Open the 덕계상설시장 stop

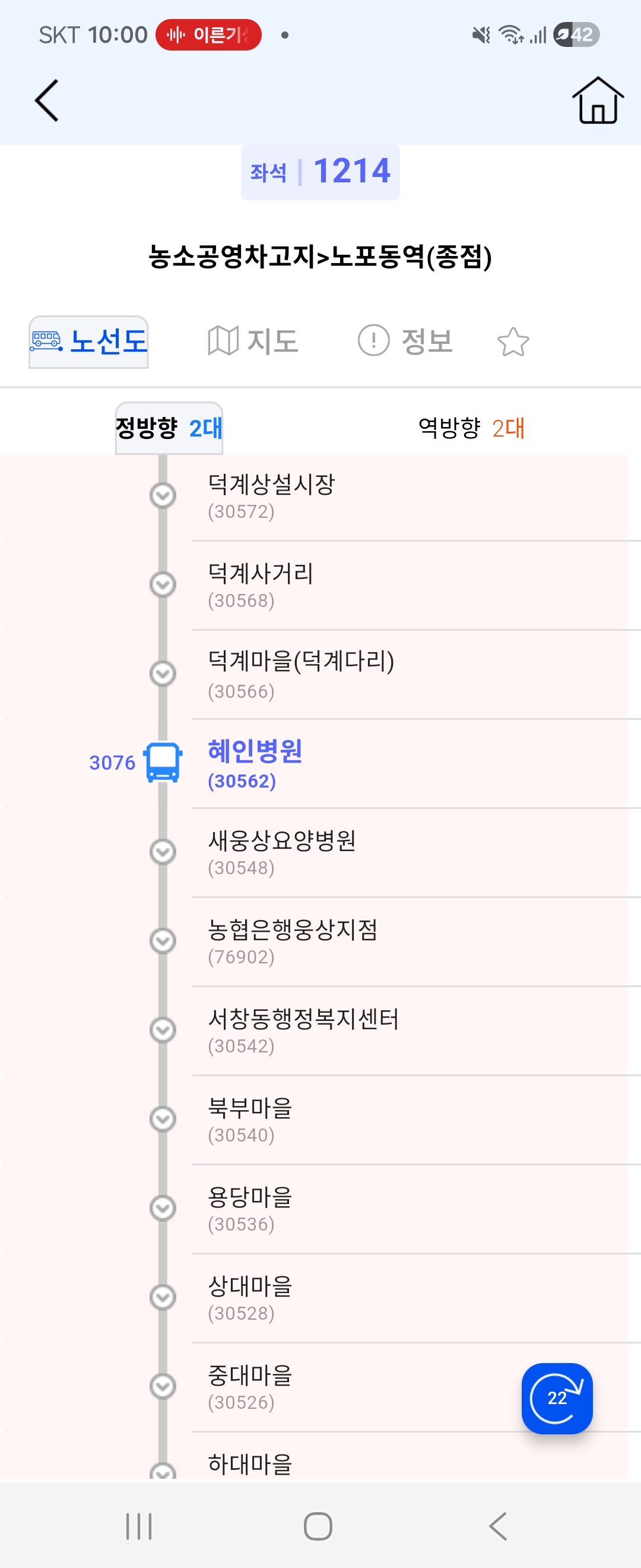tap(271, 496)
